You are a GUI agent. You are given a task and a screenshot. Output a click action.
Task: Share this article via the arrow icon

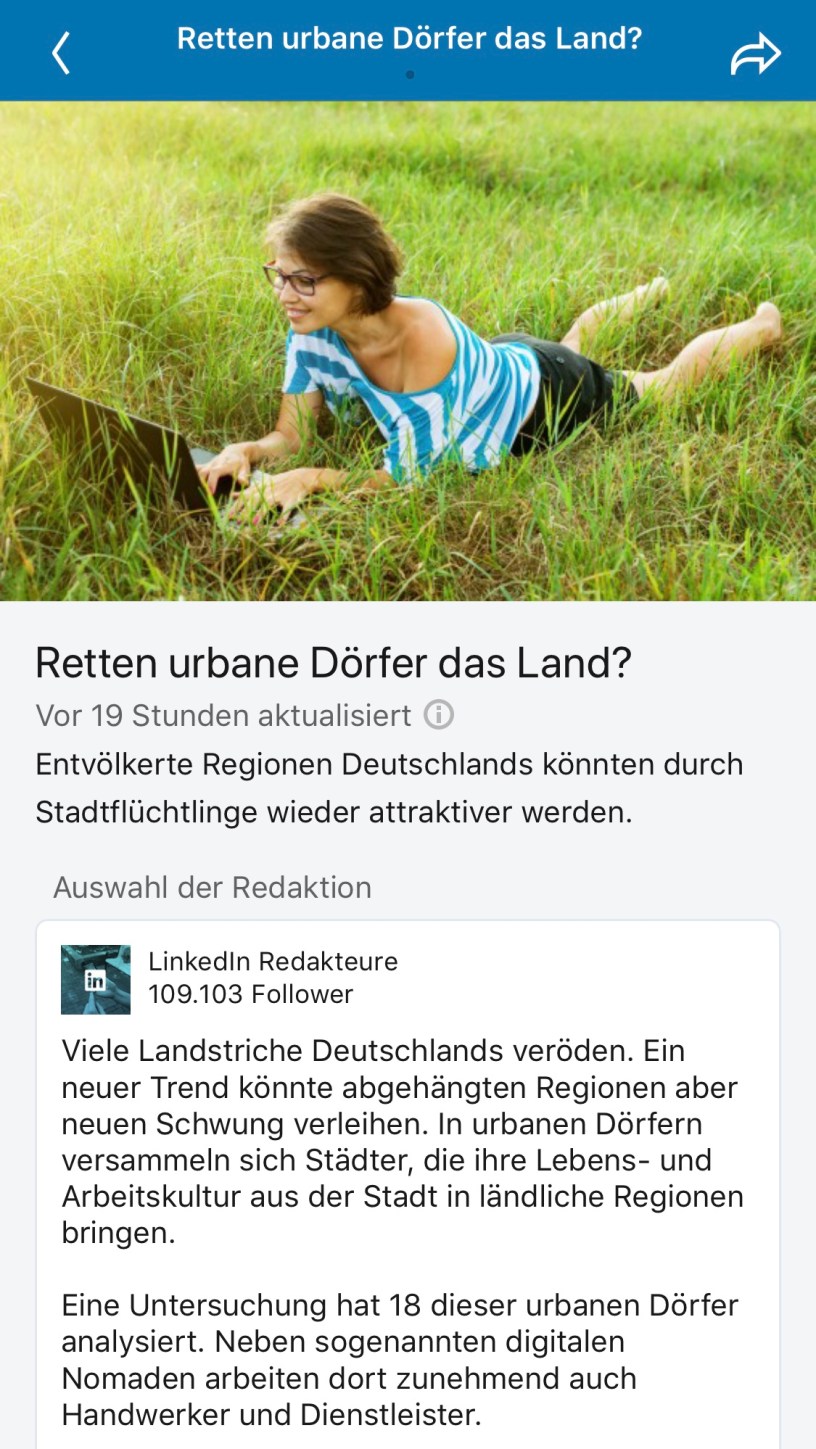(755, 54)
